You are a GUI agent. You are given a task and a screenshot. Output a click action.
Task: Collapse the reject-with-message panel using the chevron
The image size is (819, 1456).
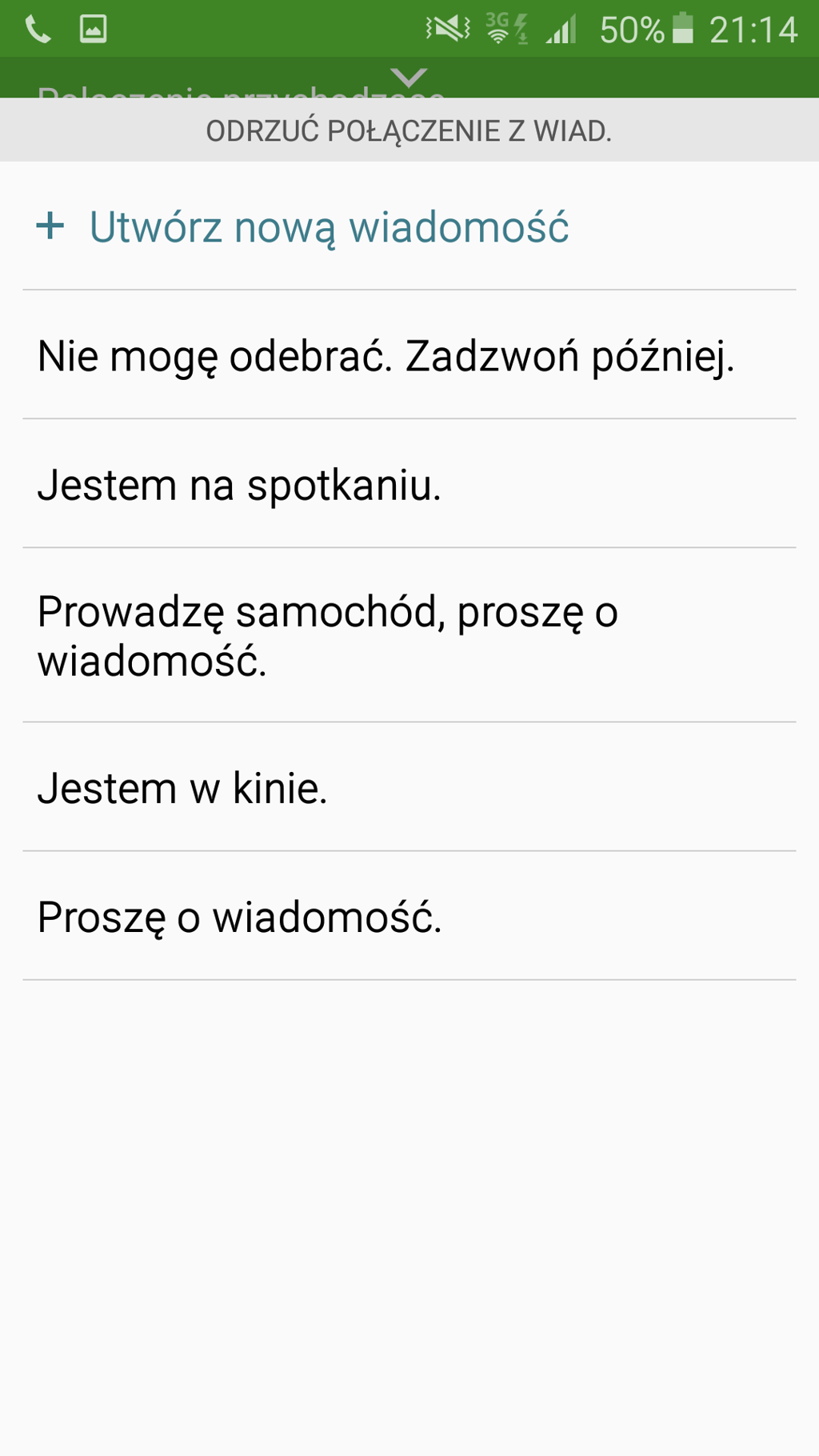tap(409, 78)
